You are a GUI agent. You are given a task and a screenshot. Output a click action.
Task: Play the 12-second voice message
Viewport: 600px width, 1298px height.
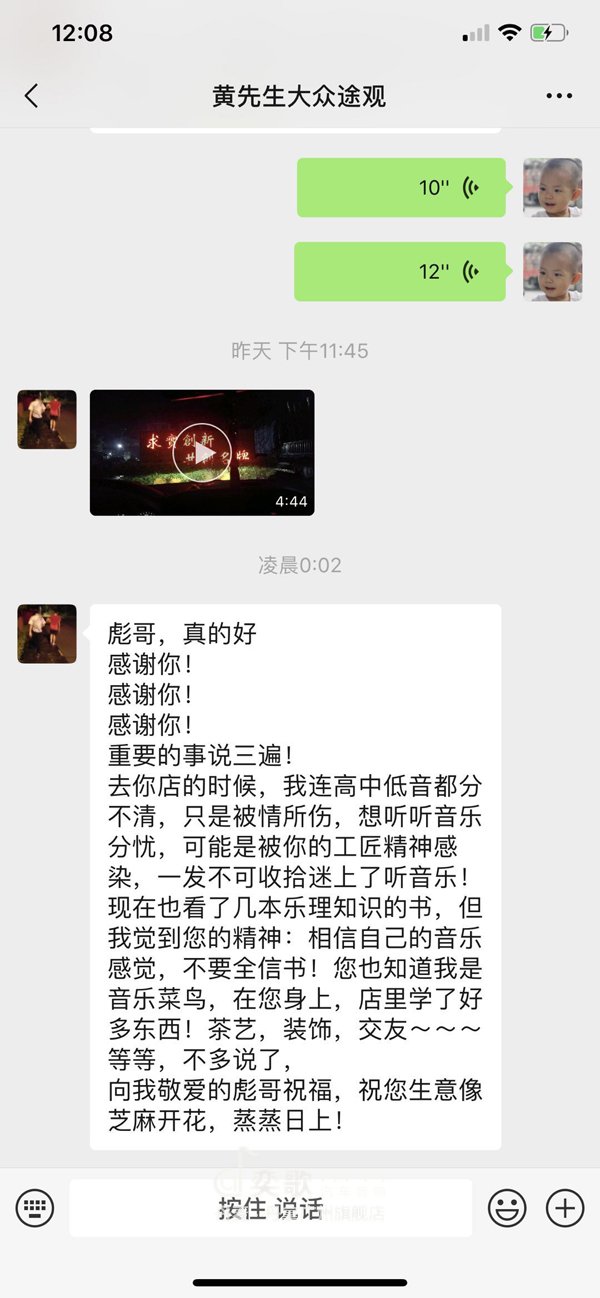[400, 271]
